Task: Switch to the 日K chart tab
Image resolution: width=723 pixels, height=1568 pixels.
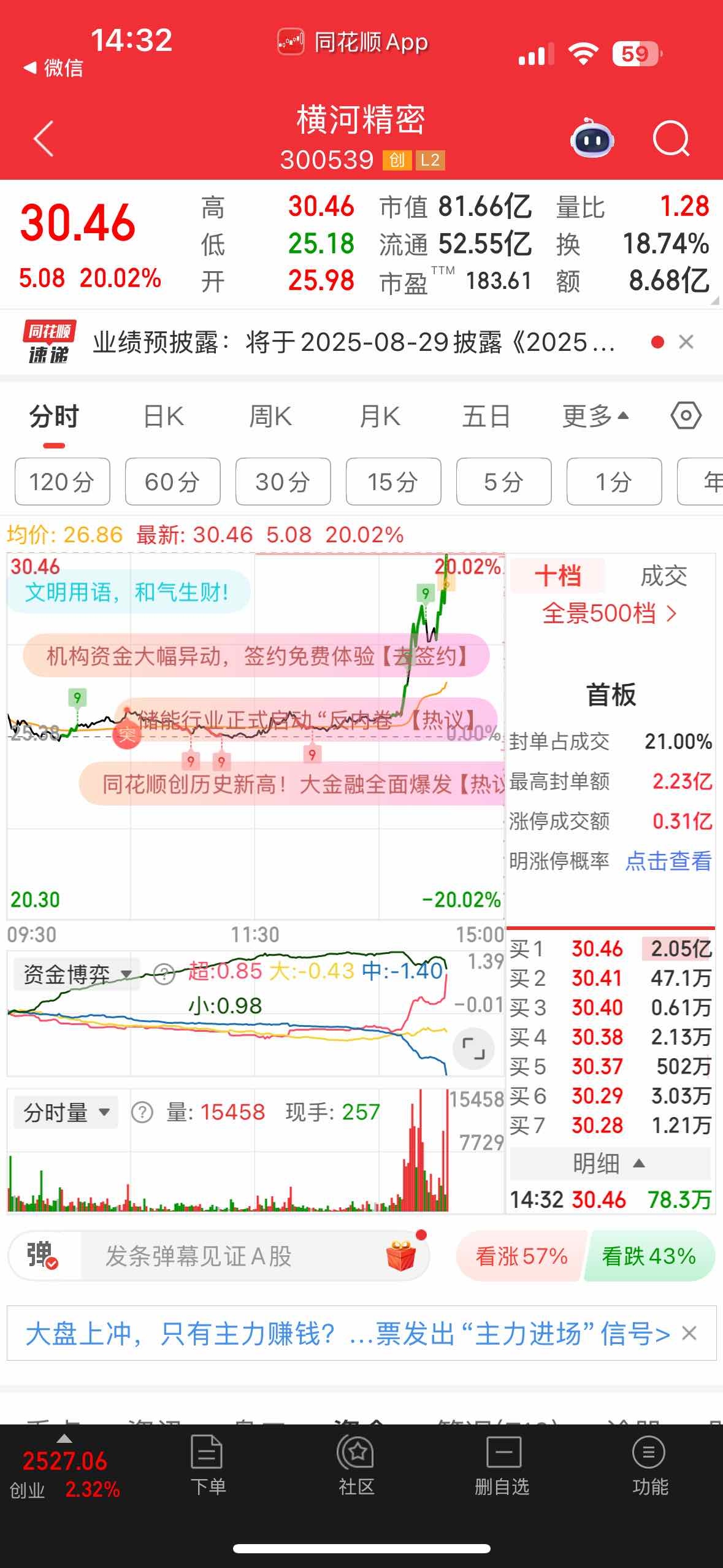Action: click(x=164, y=417)
